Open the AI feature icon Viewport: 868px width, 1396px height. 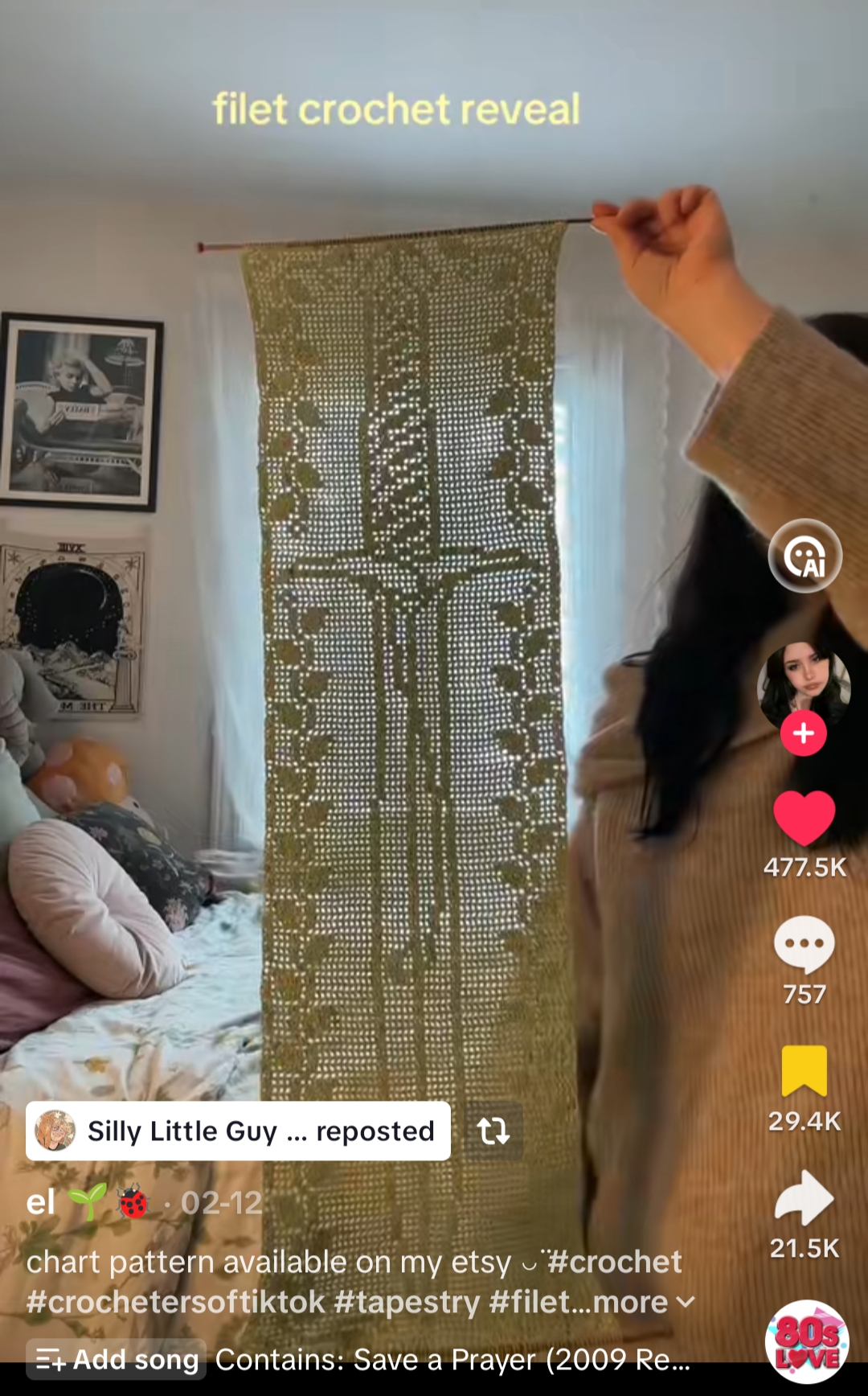[805, 556]
